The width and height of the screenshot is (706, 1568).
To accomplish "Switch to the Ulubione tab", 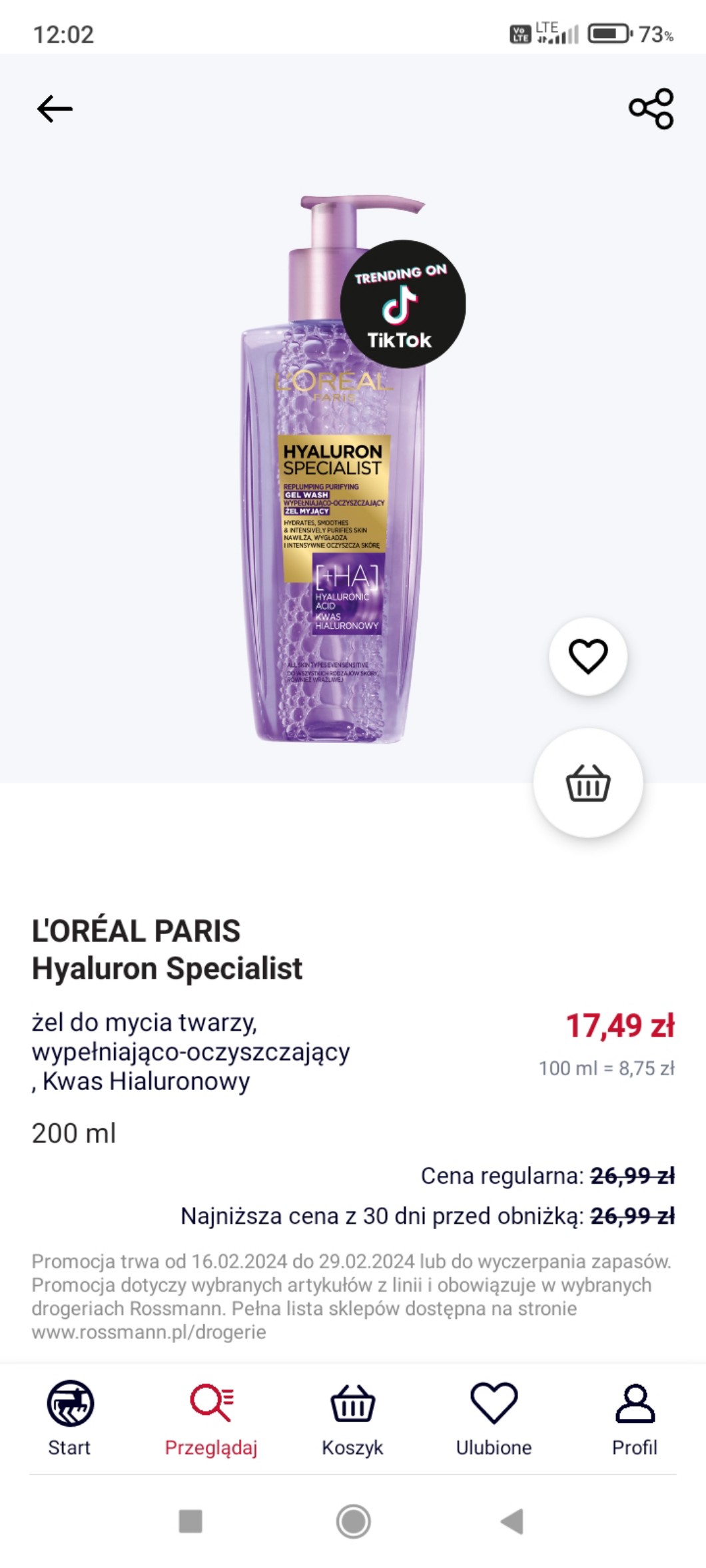I will coord(494,1418).
